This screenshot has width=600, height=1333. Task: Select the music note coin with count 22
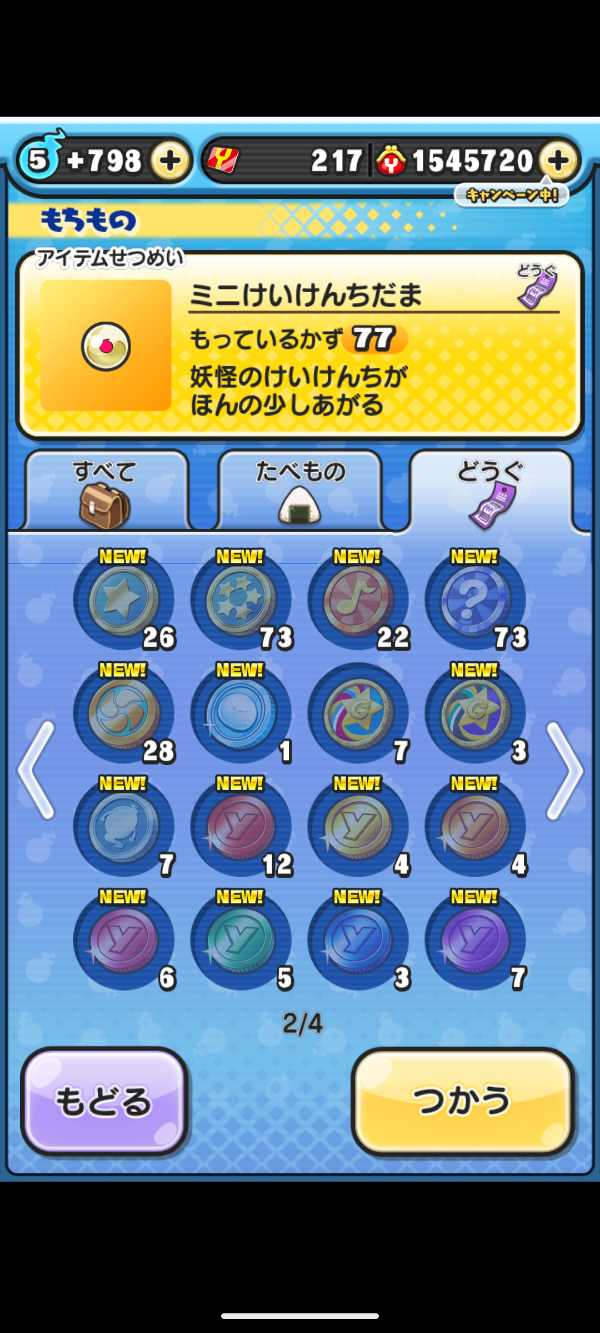click(x=358, y=600)
